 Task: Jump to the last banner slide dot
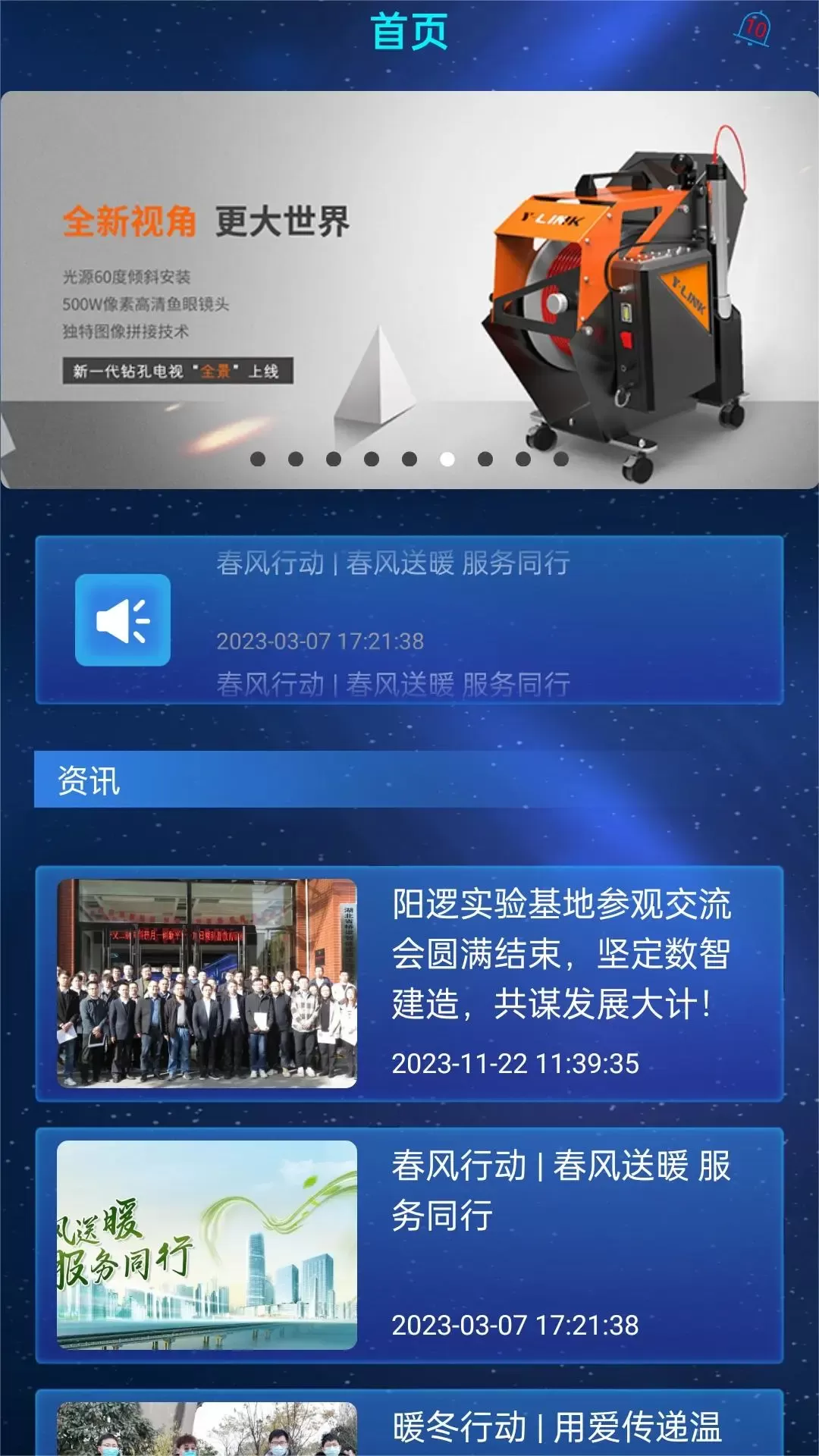click(561, 459)
